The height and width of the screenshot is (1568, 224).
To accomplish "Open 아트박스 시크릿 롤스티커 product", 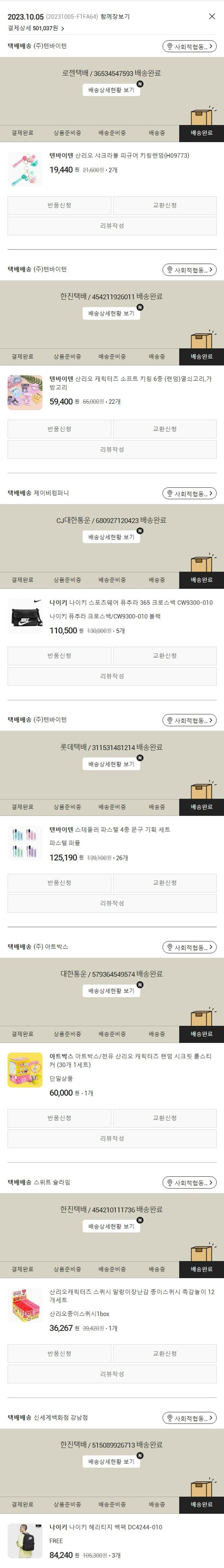I will click(130, 1060).
